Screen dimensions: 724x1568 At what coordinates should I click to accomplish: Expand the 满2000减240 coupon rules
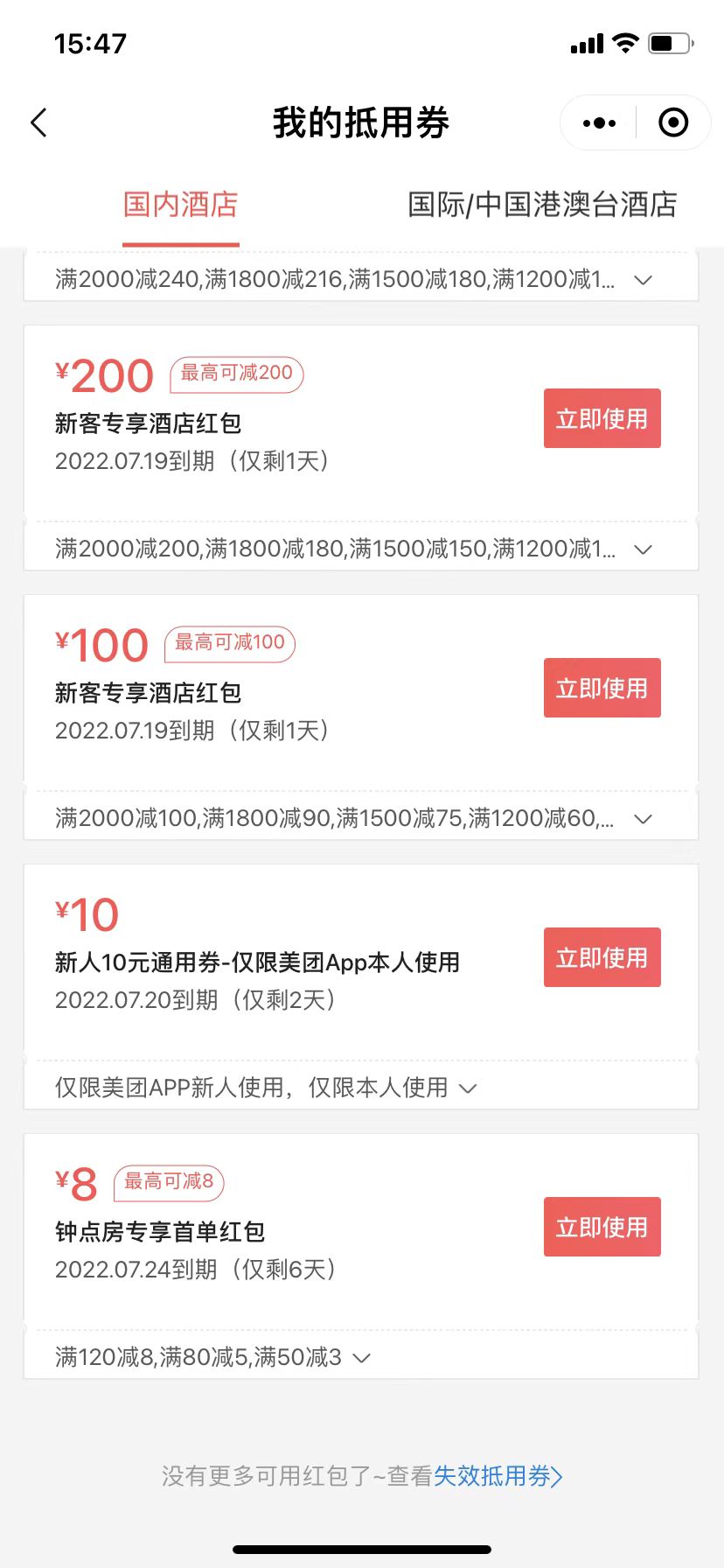643,280
